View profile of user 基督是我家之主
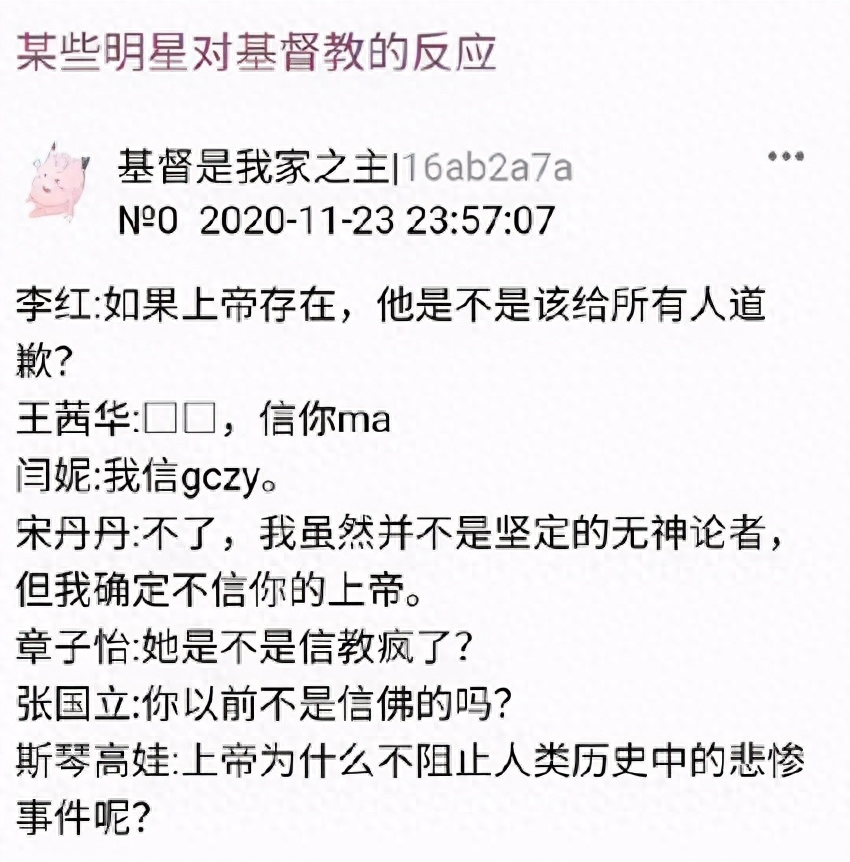The height and width of the screenshot is (862, 850). pyautogui.click(x=252, y=166)
